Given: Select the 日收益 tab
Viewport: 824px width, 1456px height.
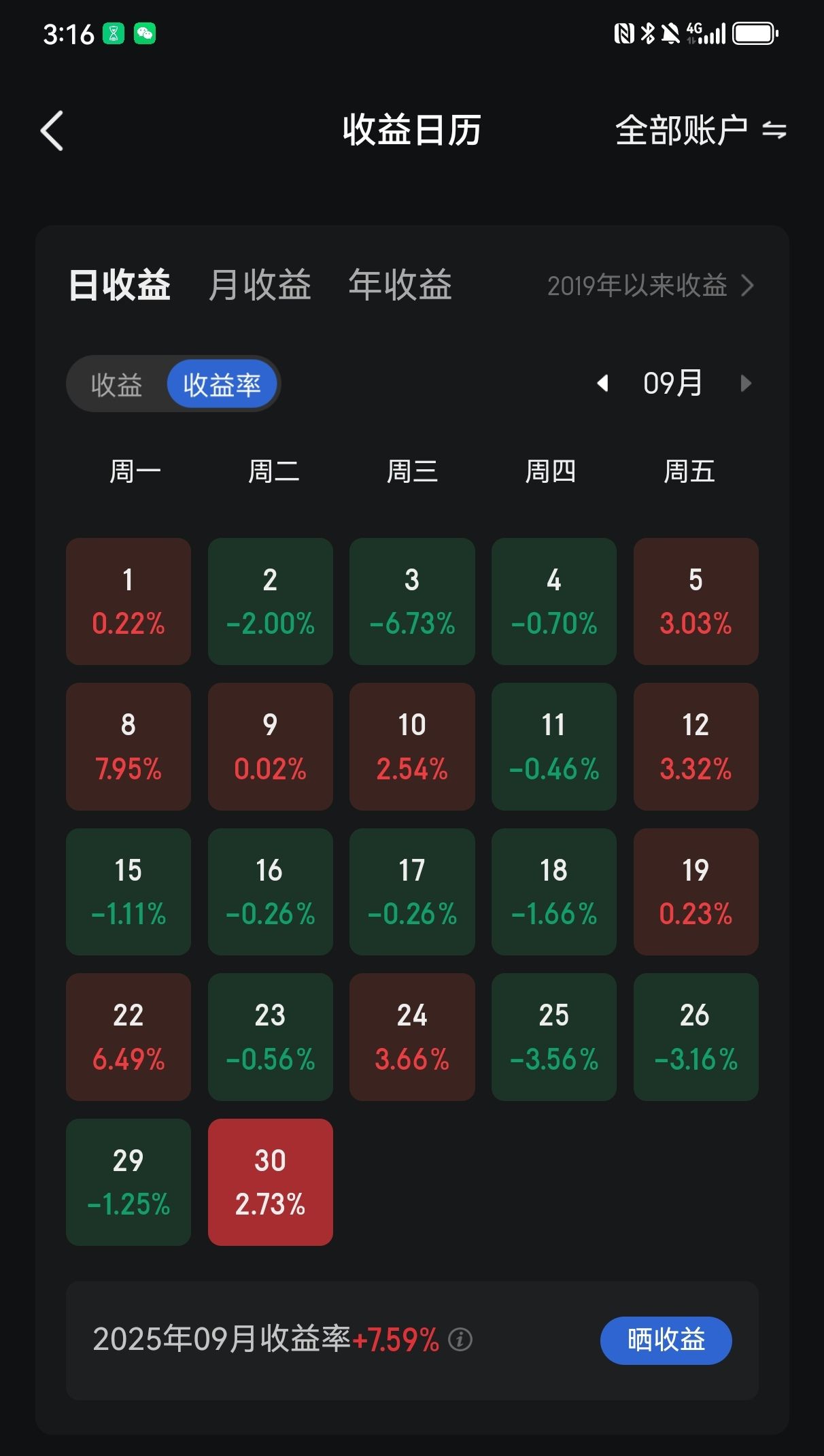Looking at the screenshot, I should click(x=120, y=284).
